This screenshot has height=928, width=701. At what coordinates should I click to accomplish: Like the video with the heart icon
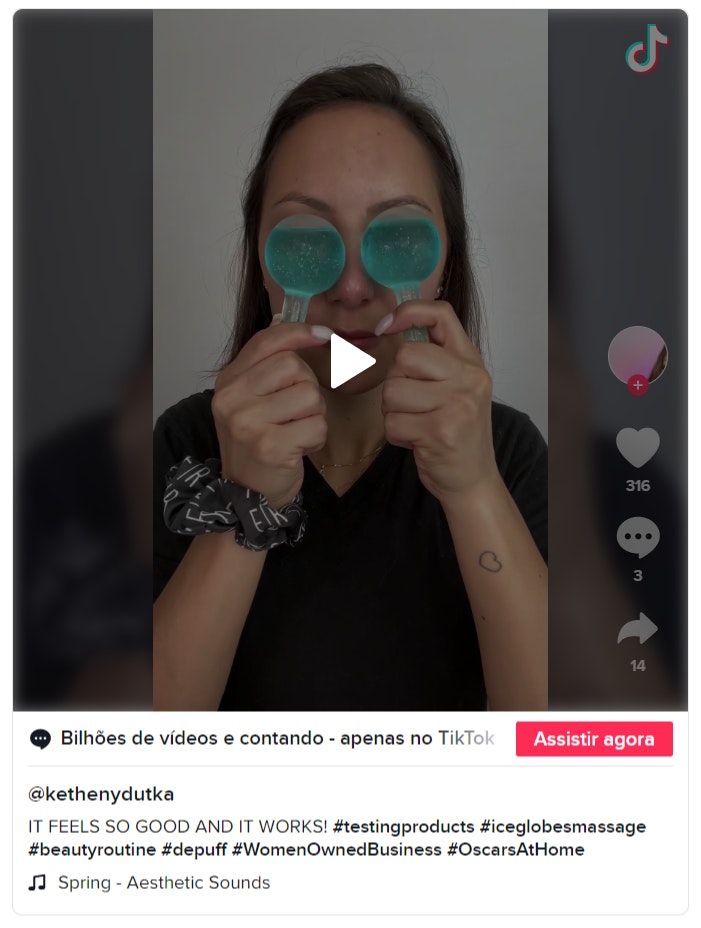pyautogui.click(x=637, y=448)
